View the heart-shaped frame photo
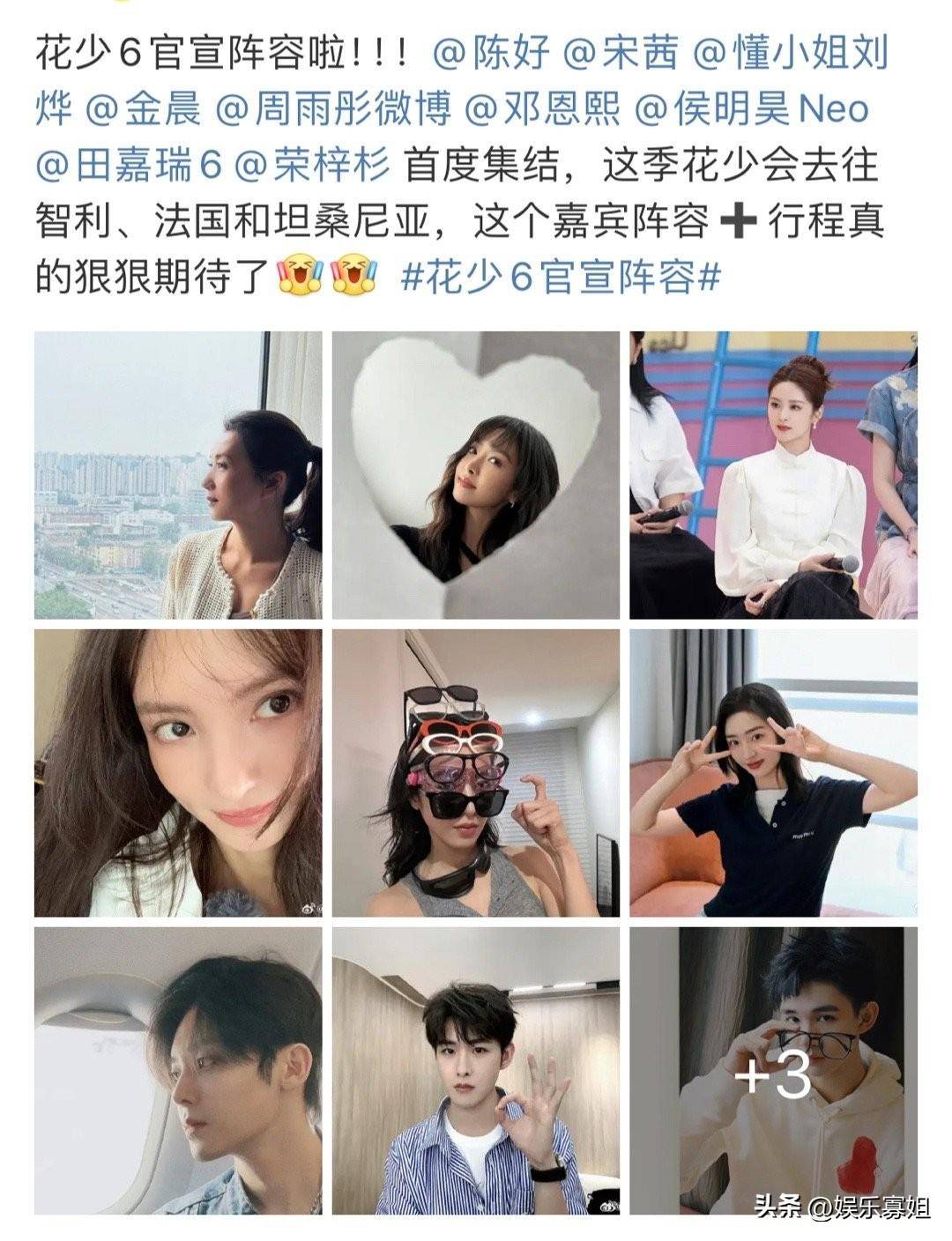Screen dimensions: 952x1241 pos(476,475)
